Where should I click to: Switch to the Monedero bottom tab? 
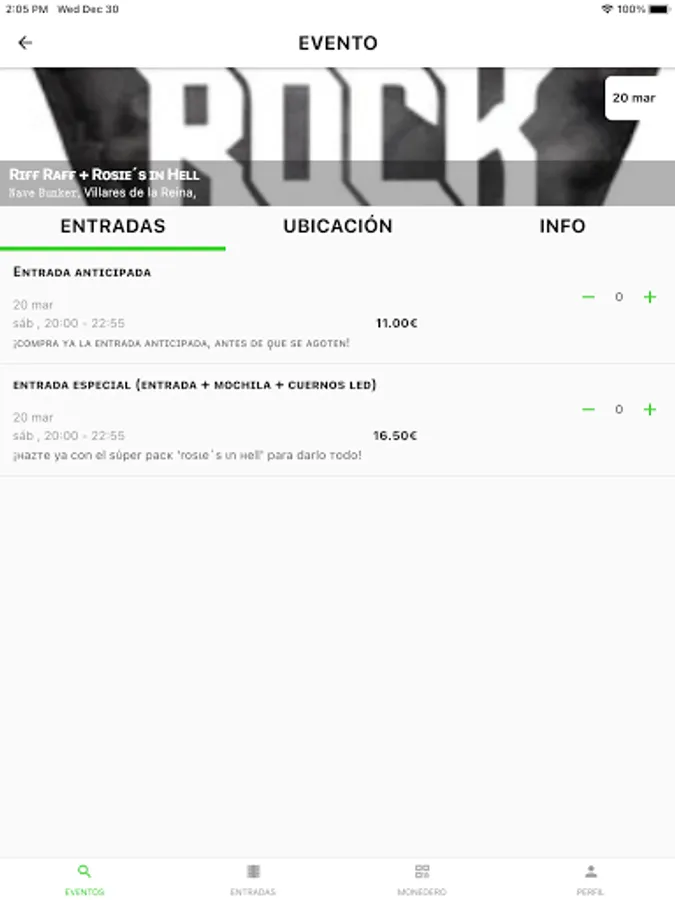pos(422,879)
